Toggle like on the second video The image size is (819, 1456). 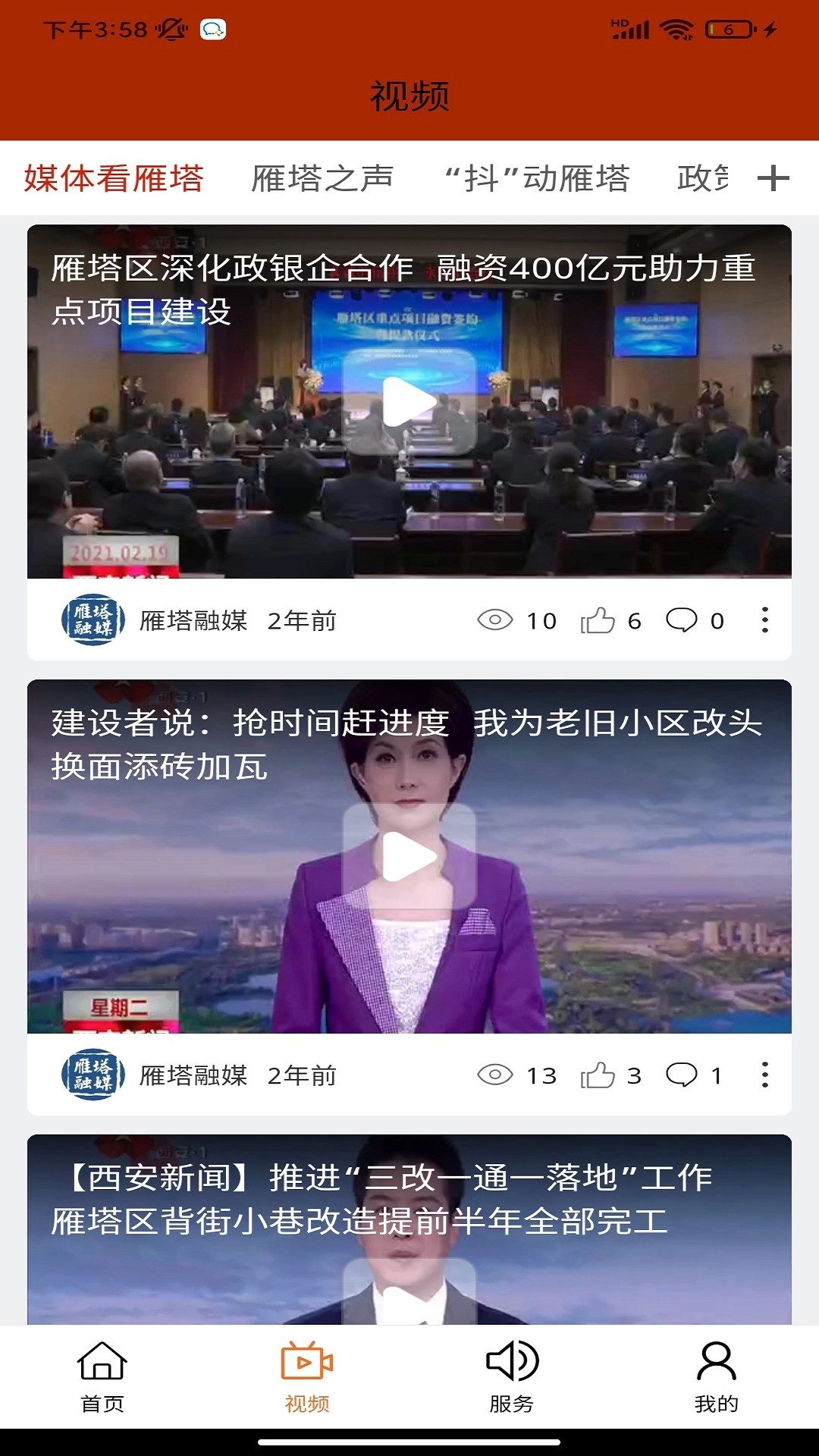600,1075
